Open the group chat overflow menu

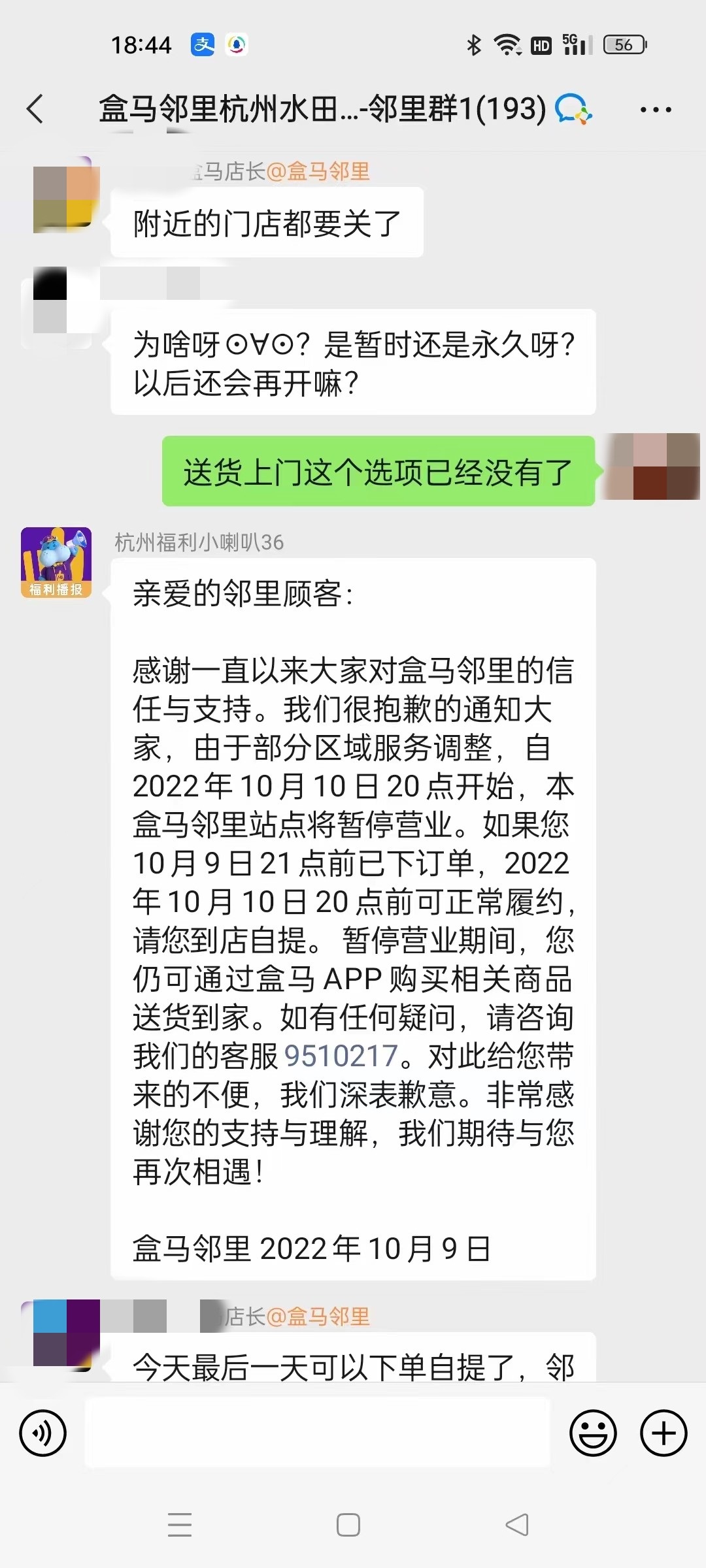[x=655, y=110]
